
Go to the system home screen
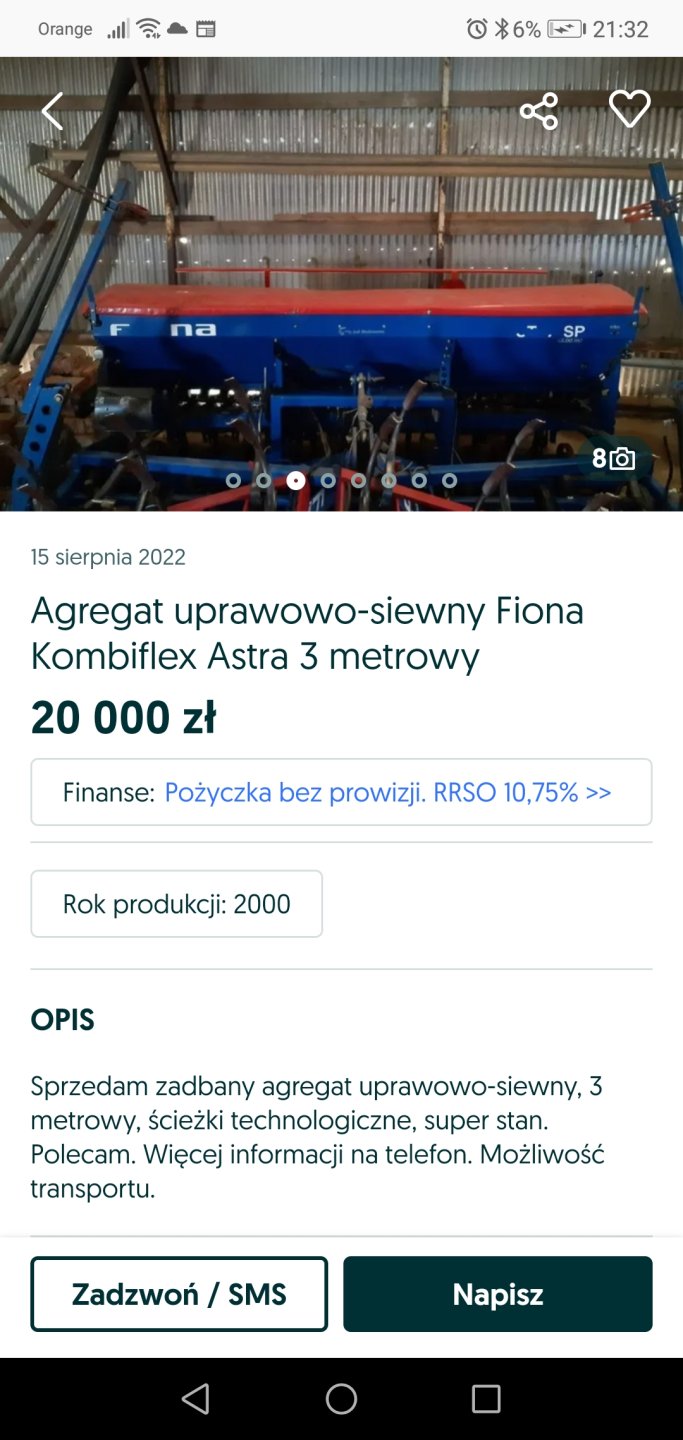(x=341, y=1399)
